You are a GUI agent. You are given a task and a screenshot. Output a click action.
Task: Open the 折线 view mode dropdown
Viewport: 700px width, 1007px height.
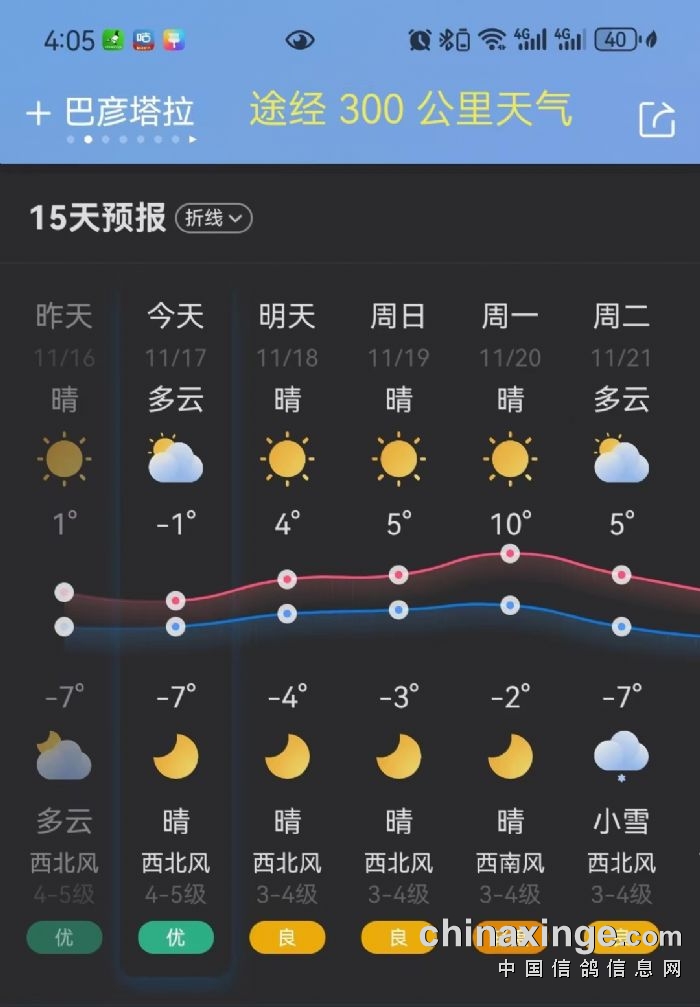pos(214,218)
